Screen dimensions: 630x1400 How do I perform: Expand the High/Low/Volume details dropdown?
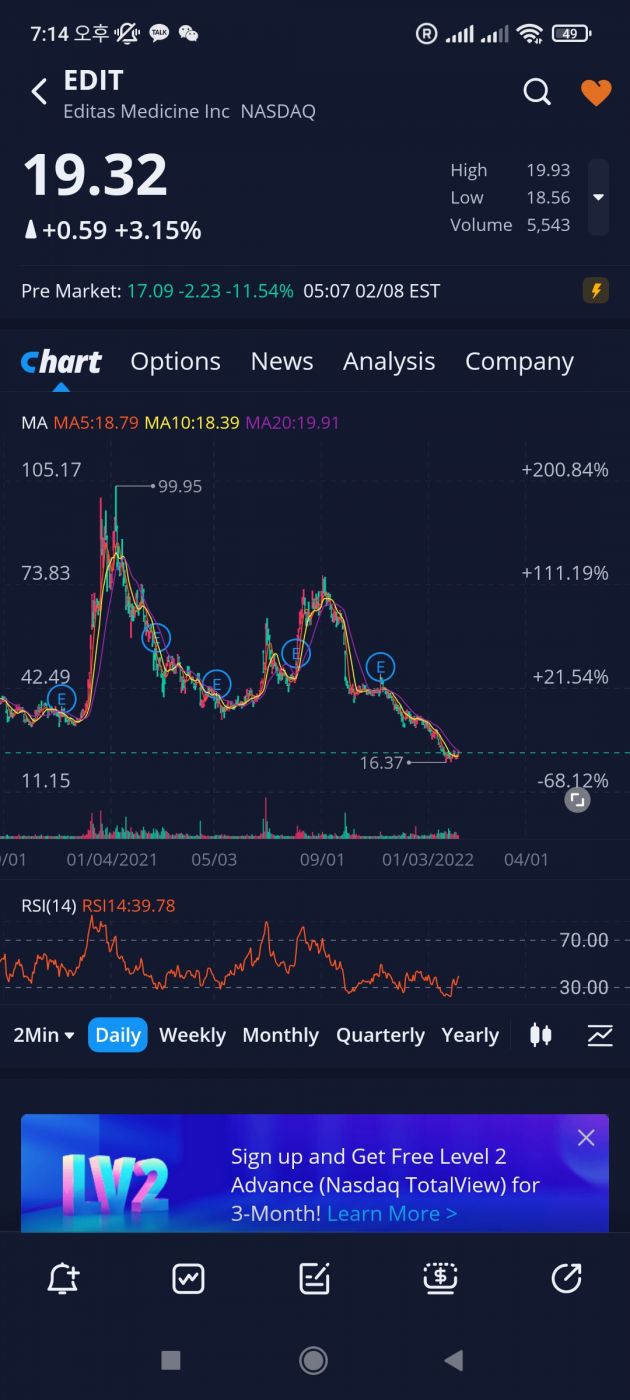pyautogui.click(x=598, y=197)
